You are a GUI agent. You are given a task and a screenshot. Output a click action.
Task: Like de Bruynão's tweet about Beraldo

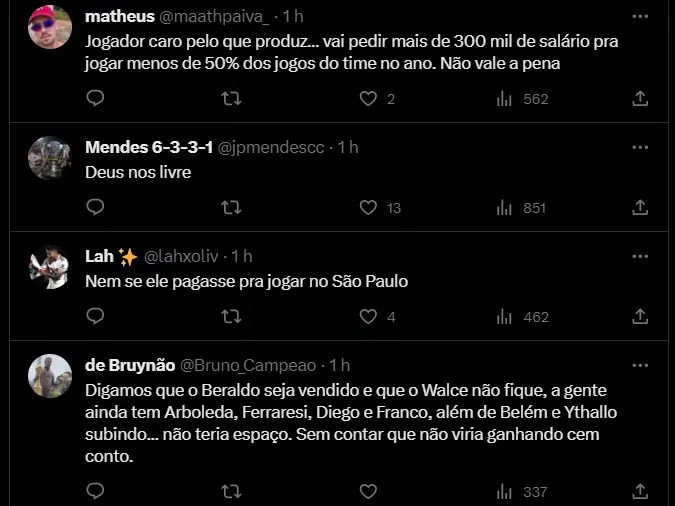click(368, 491)
